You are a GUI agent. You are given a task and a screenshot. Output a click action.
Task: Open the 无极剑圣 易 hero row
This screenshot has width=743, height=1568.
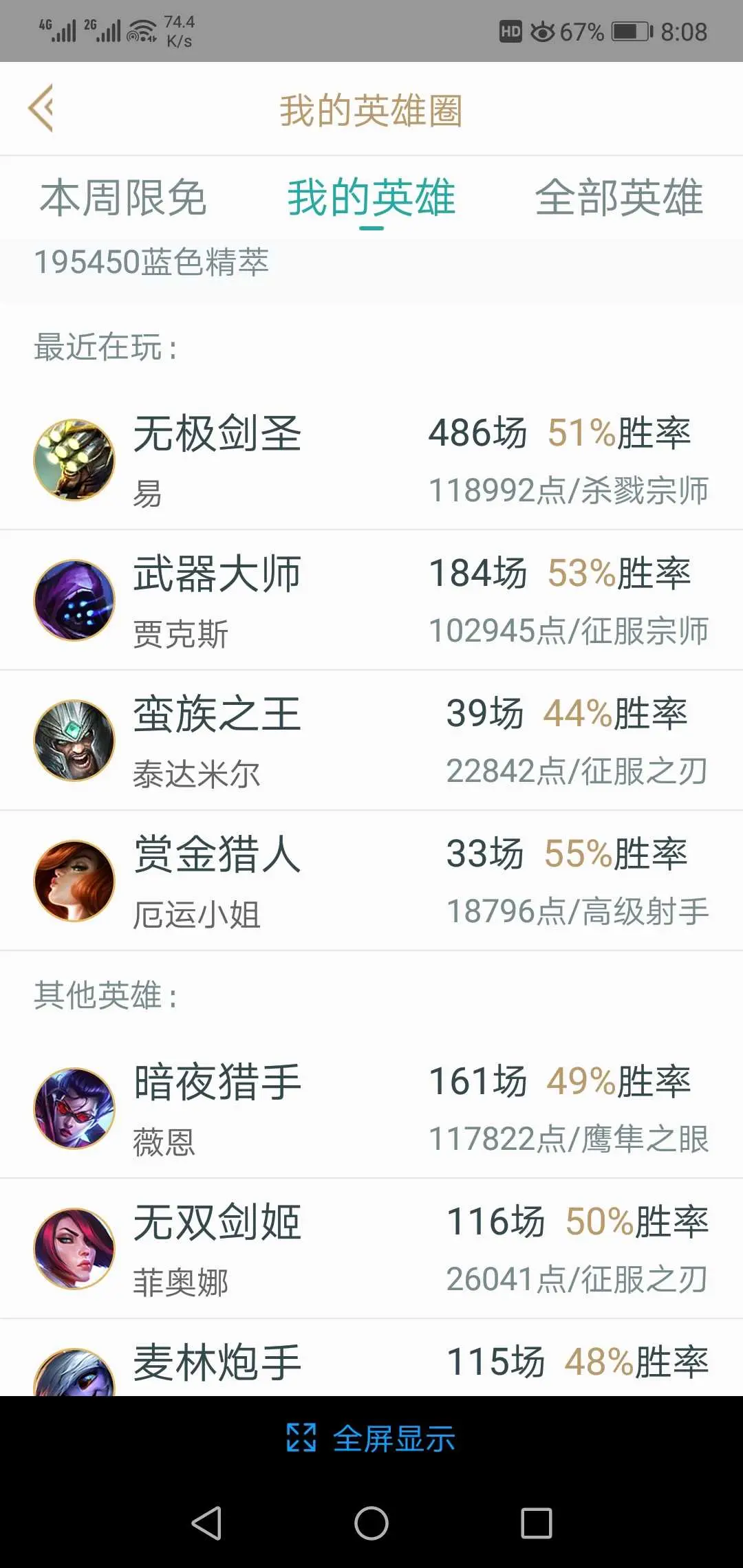point(371,459)
